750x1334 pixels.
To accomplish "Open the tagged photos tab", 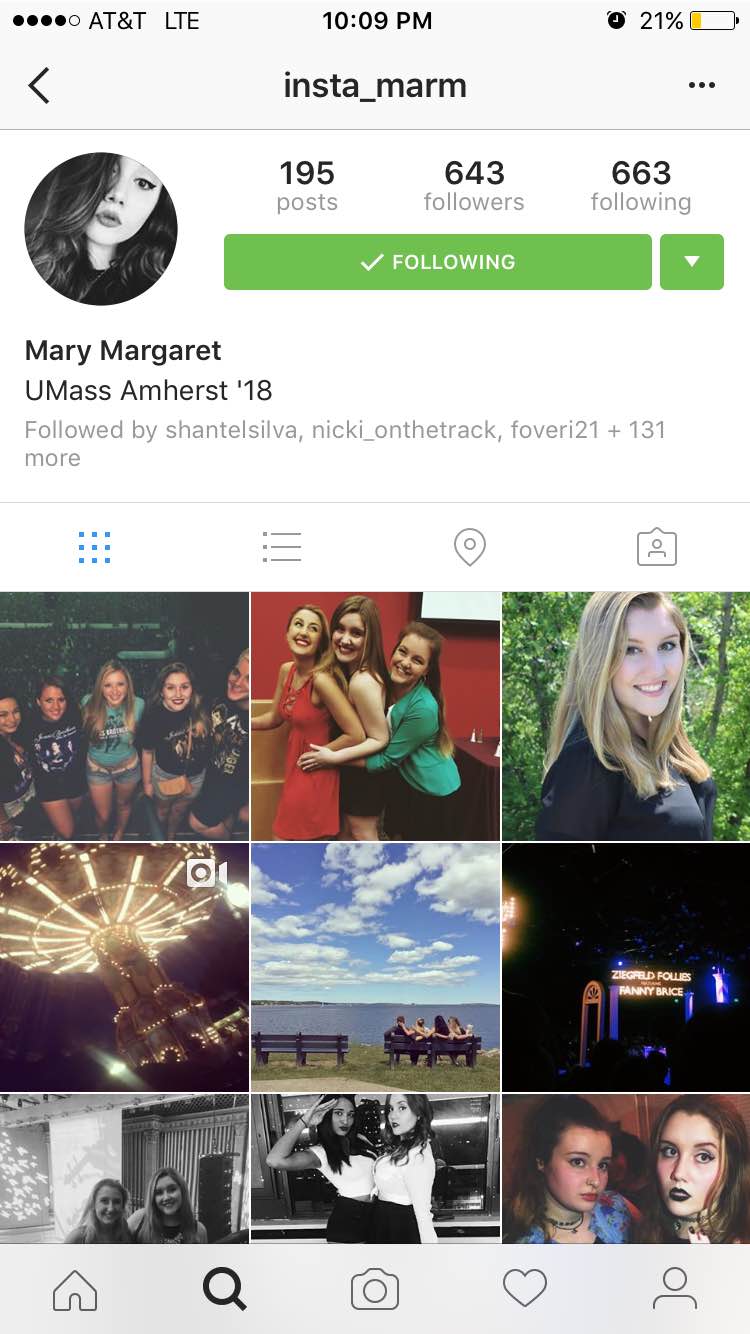I will click(x=657, y=547).
